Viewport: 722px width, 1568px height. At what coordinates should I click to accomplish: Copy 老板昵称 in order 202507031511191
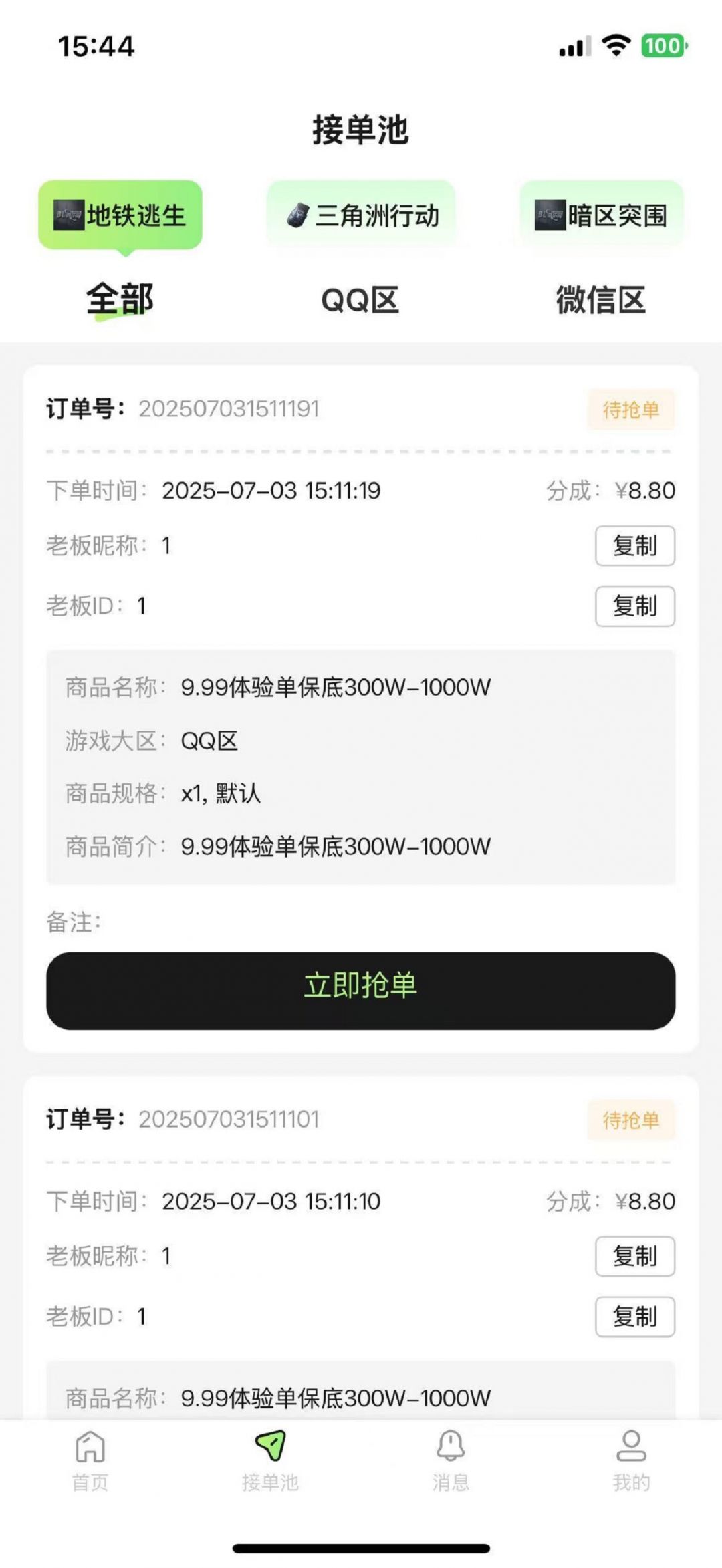click(x=634, y=546)
